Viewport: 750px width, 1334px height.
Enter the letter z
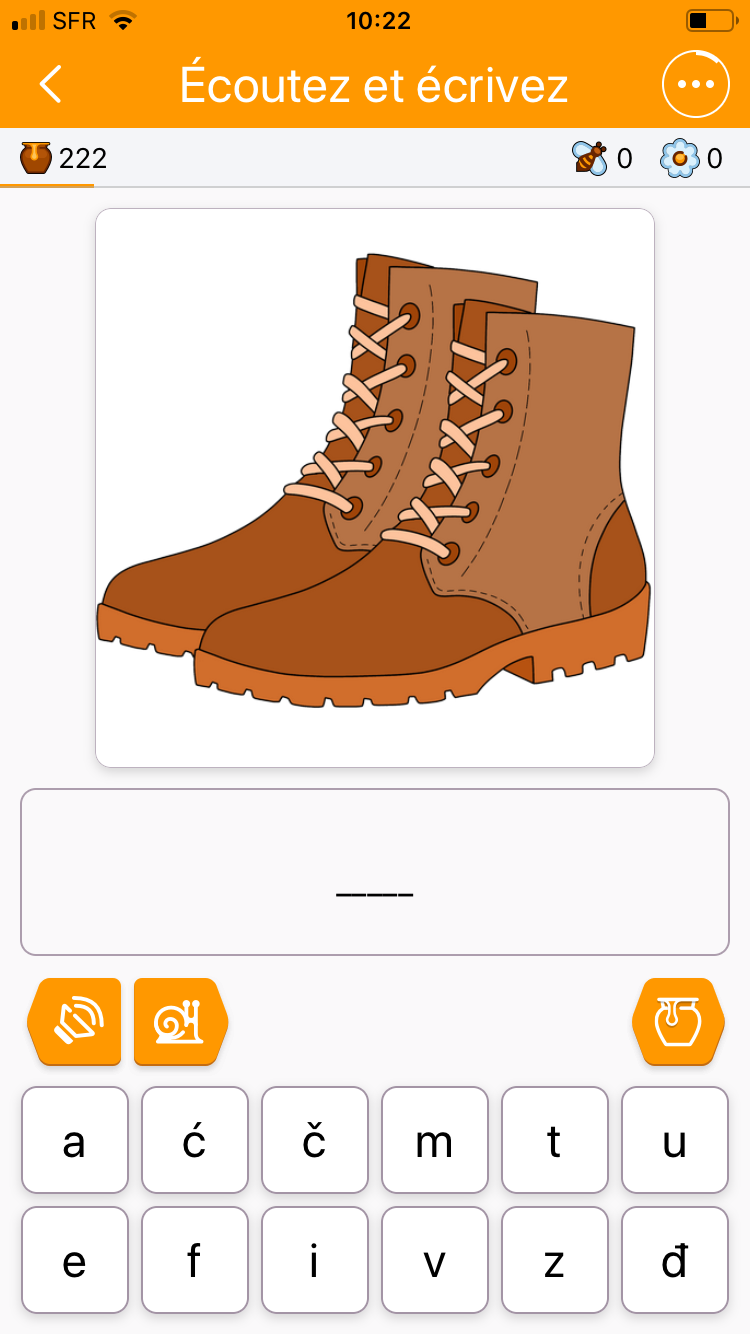point(555,1260)
